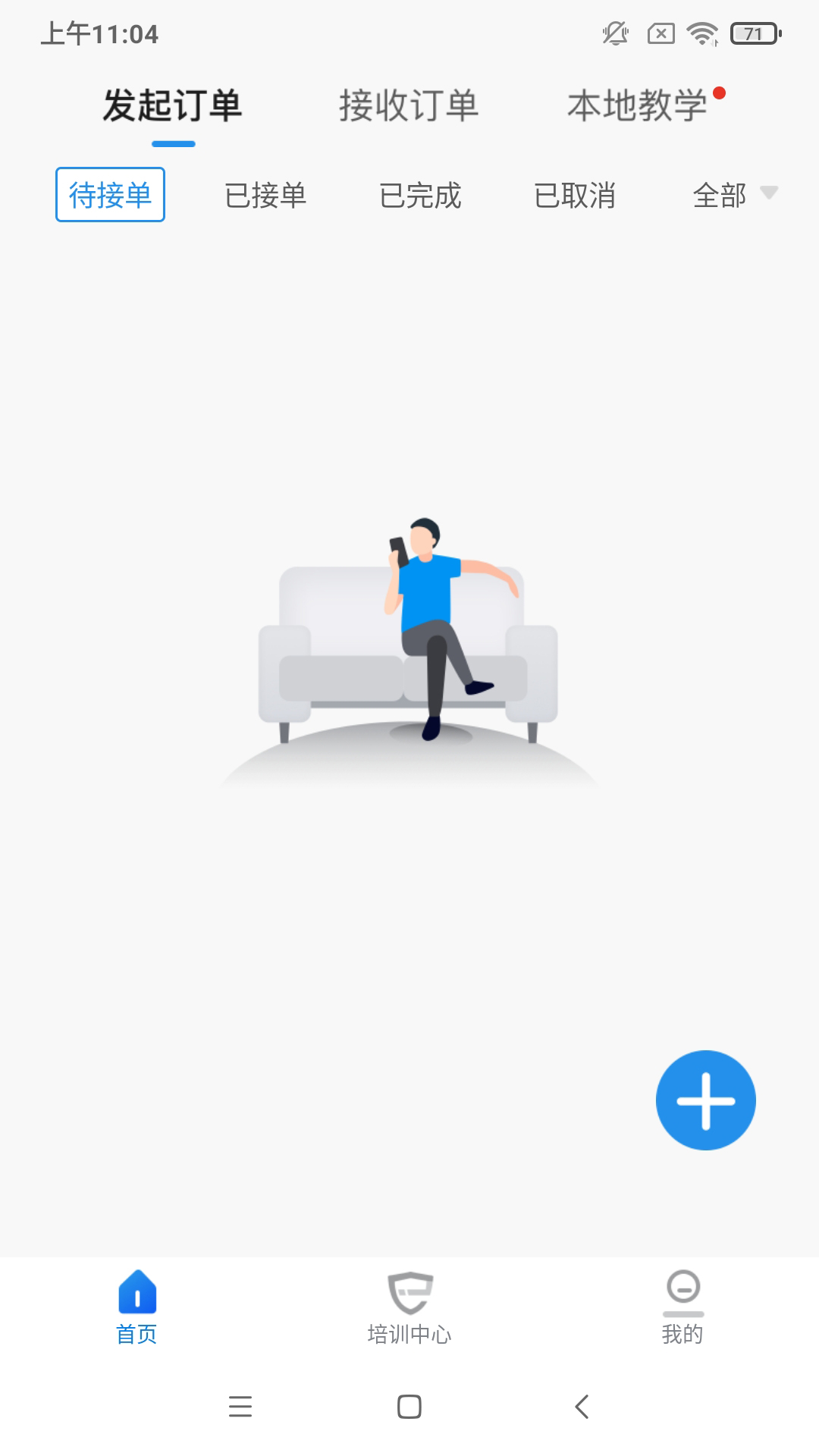Go to 首页 in bottom navigation
This screenshot has height=1456, width=819.
click(136, 1307)
